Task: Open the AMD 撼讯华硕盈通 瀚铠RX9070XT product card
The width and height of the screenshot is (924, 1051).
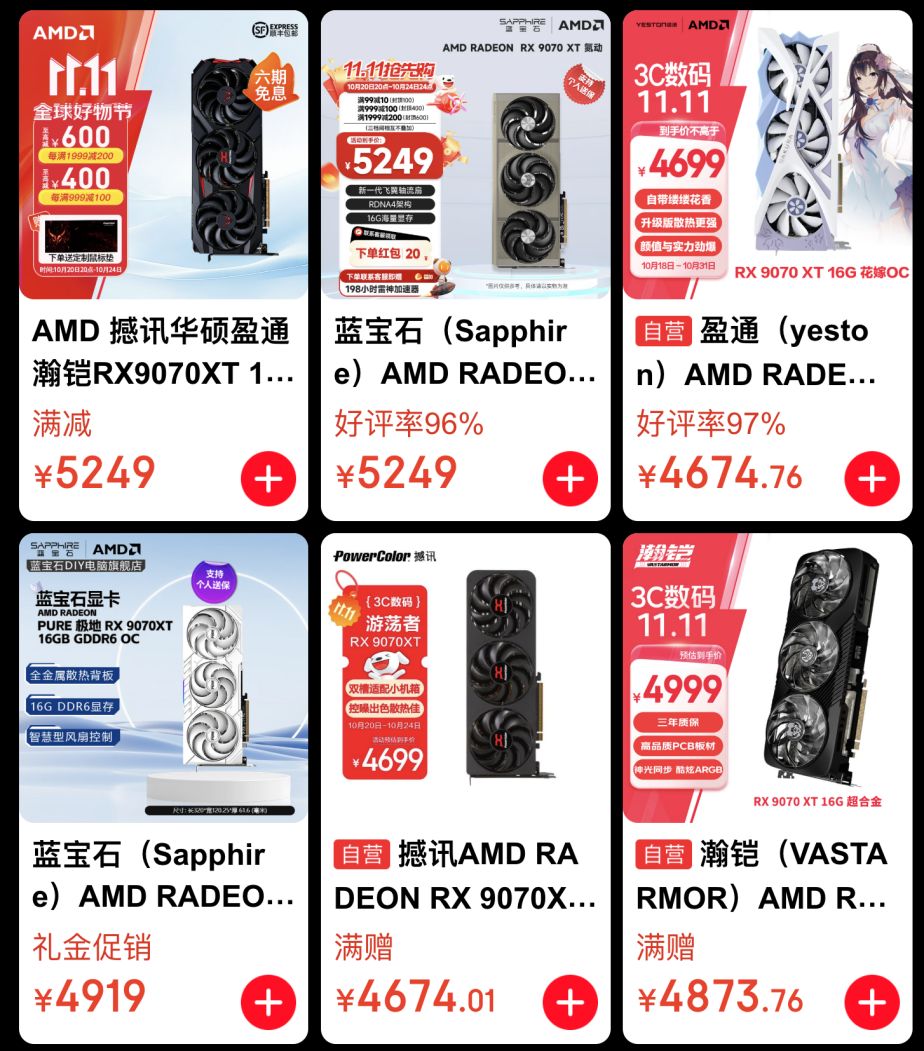Action: click(164, 352)
